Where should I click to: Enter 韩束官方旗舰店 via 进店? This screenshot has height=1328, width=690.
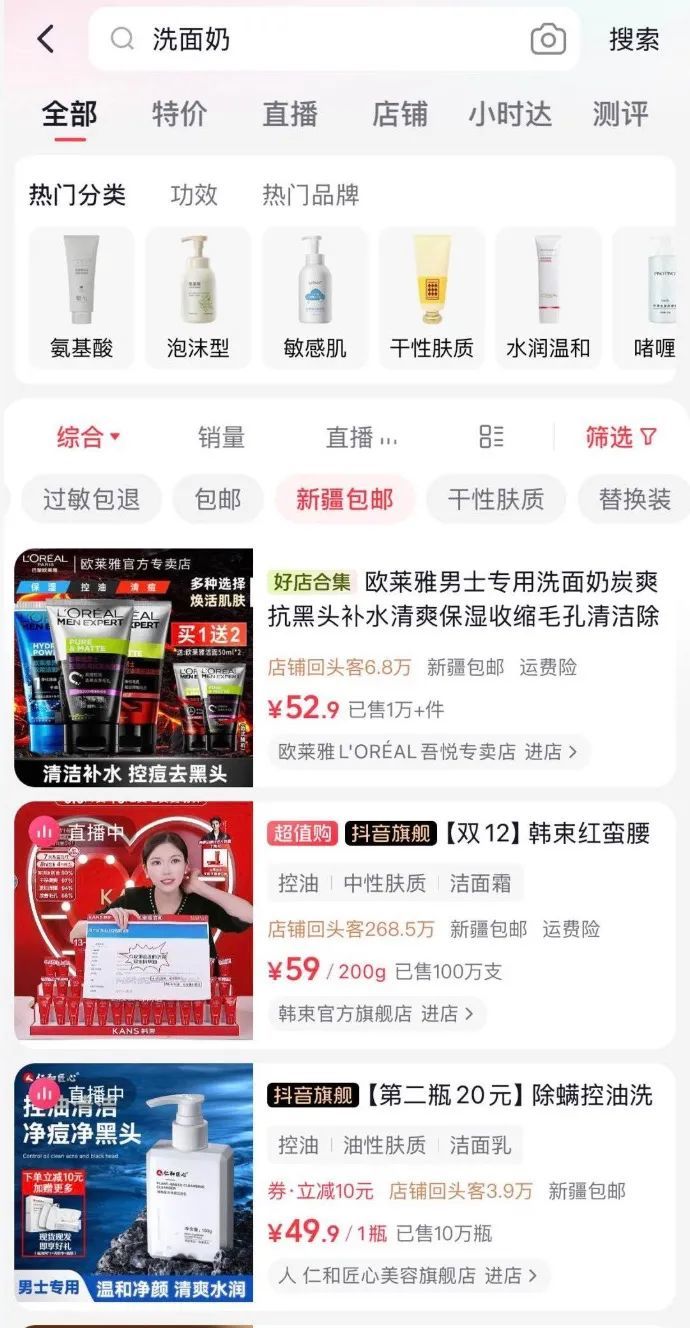440,1013
